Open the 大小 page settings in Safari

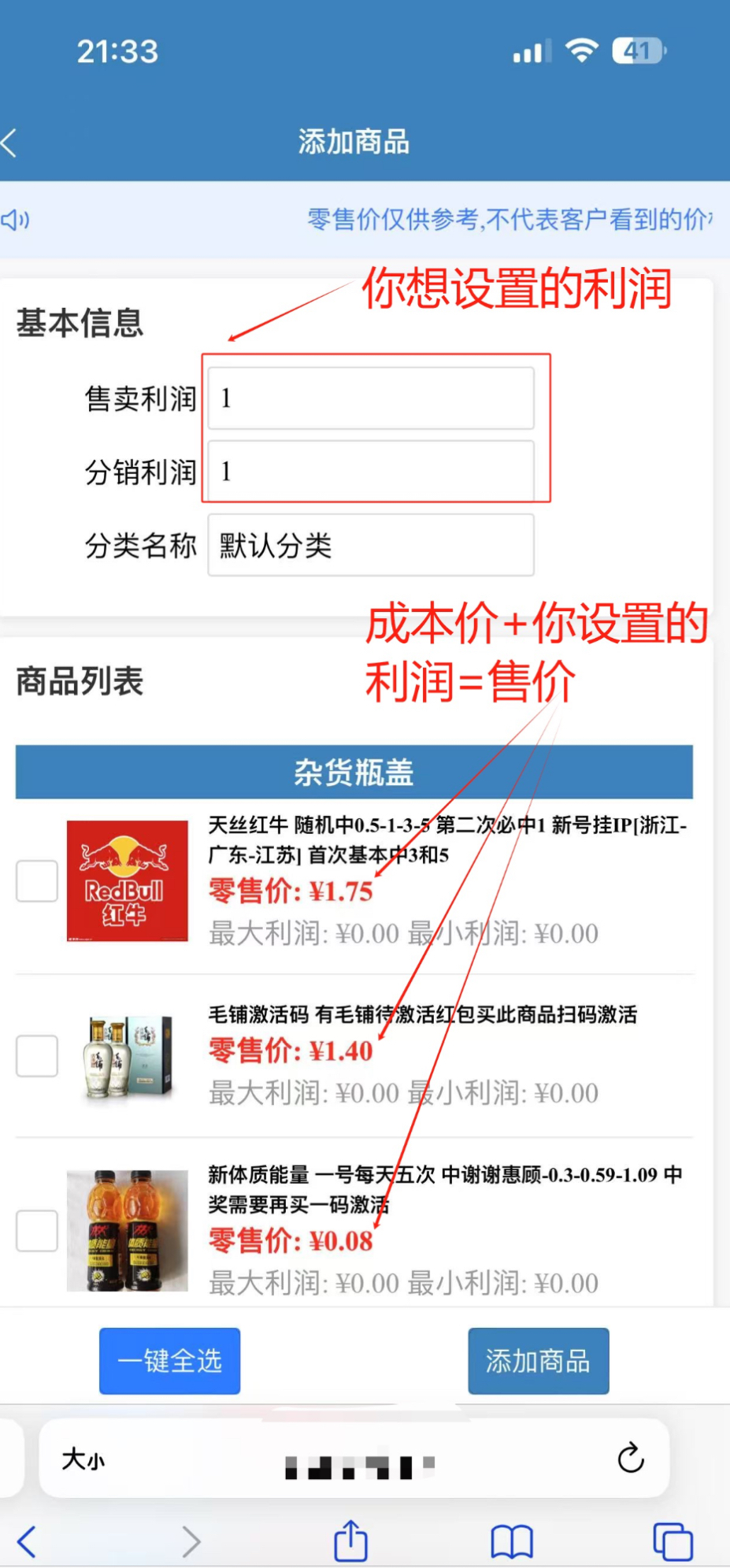click(x=83, y=1459)
